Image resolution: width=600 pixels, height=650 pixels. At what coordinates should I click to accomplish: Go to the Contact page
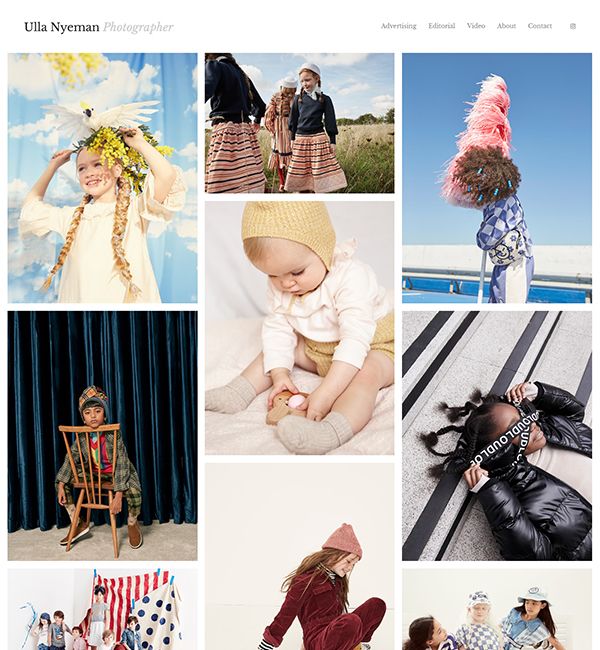click(540, 26)
